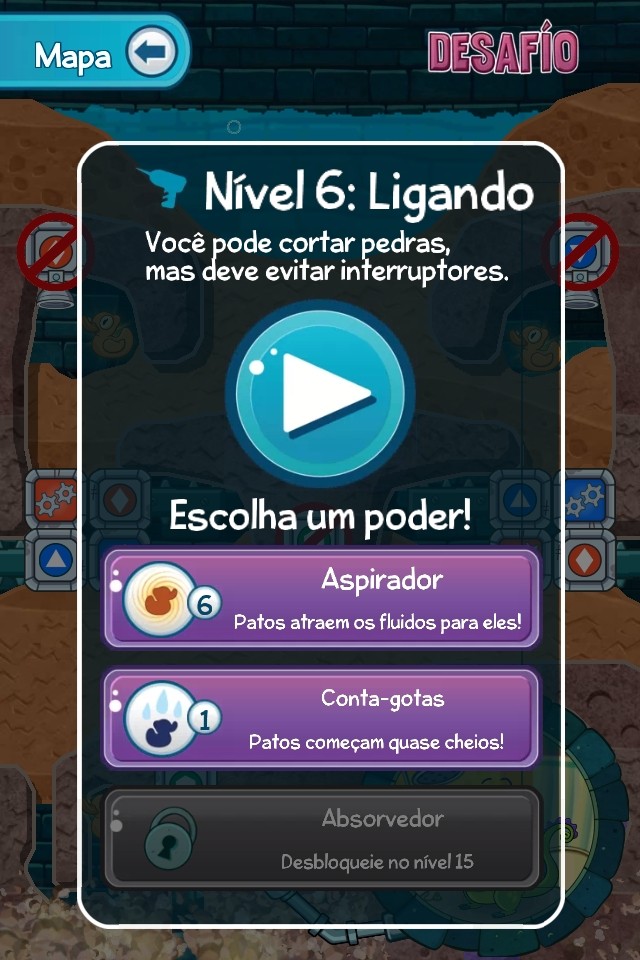Image resolution: width=640 pixels, height=960 pixels.
Task: Start level 6 with the play button
Action: 319,392
